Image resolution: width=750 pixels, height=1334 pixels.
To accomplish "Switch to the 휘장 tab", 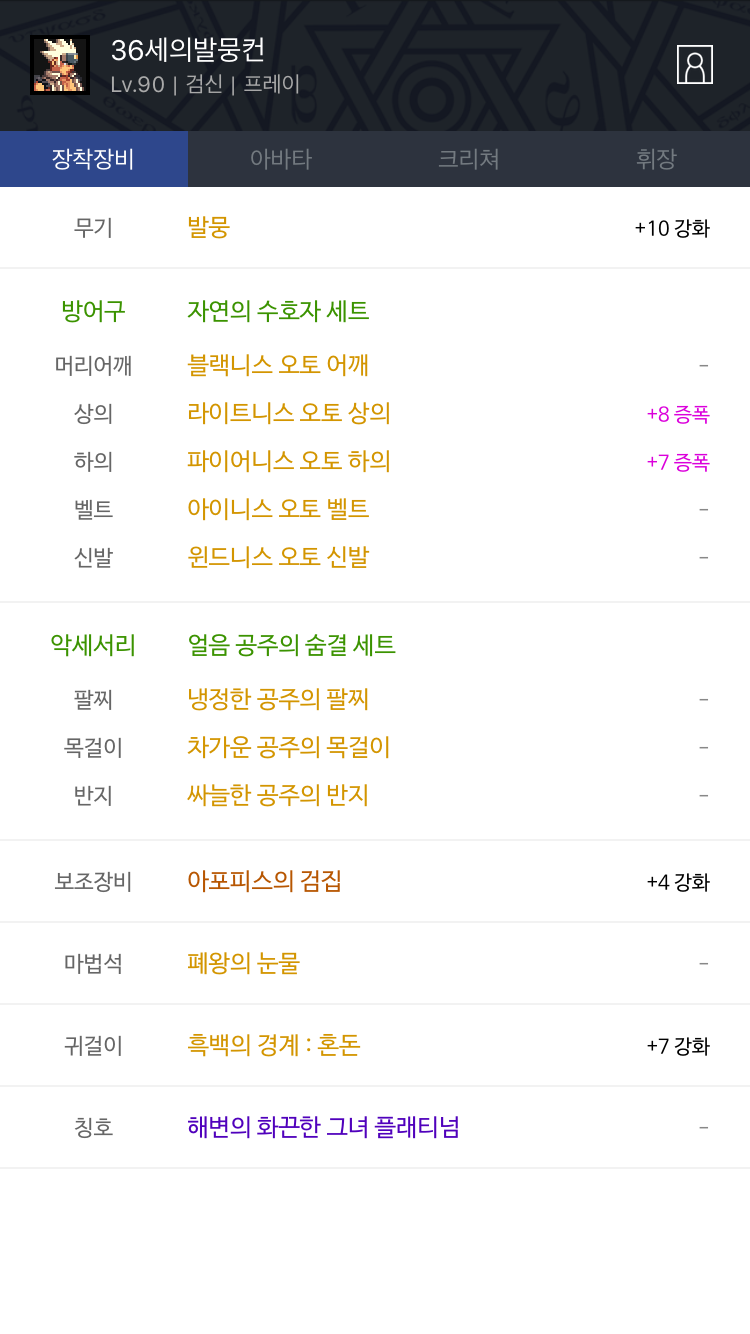I will pos(656,159).
